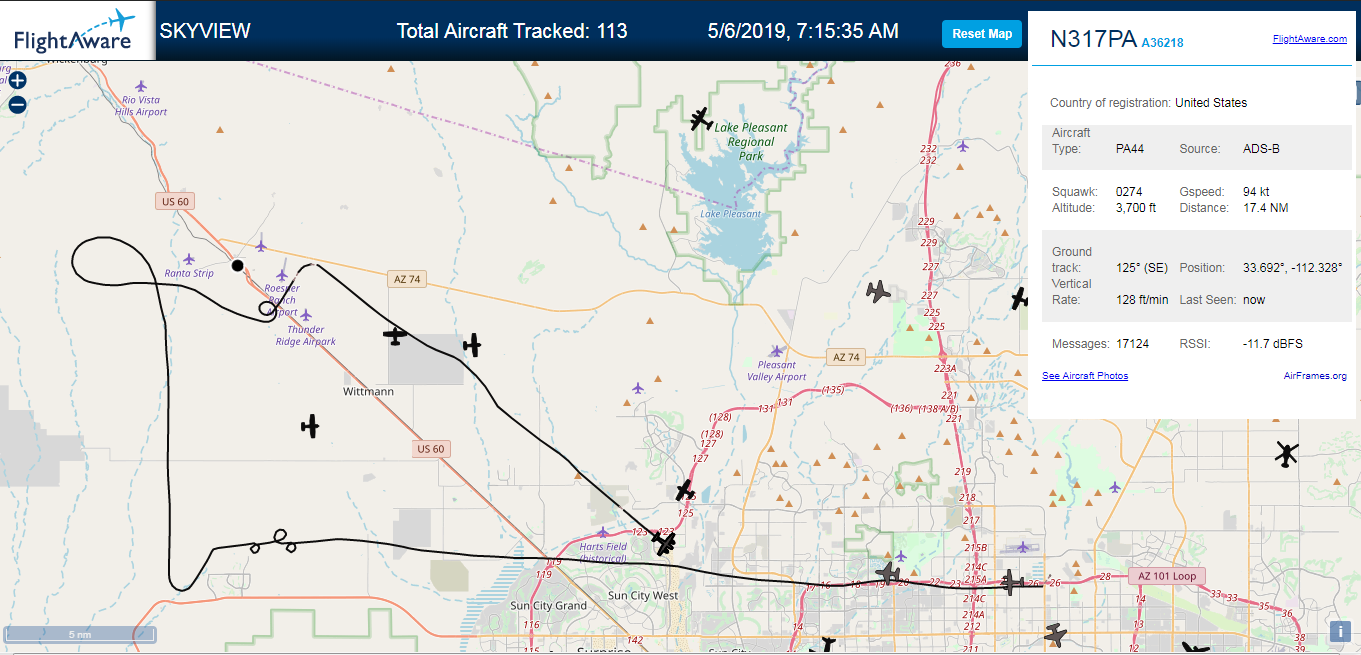The image size is (1361, 655).
Task: Select the aircraft icon below Wittmann
Action: click(310, 426)
